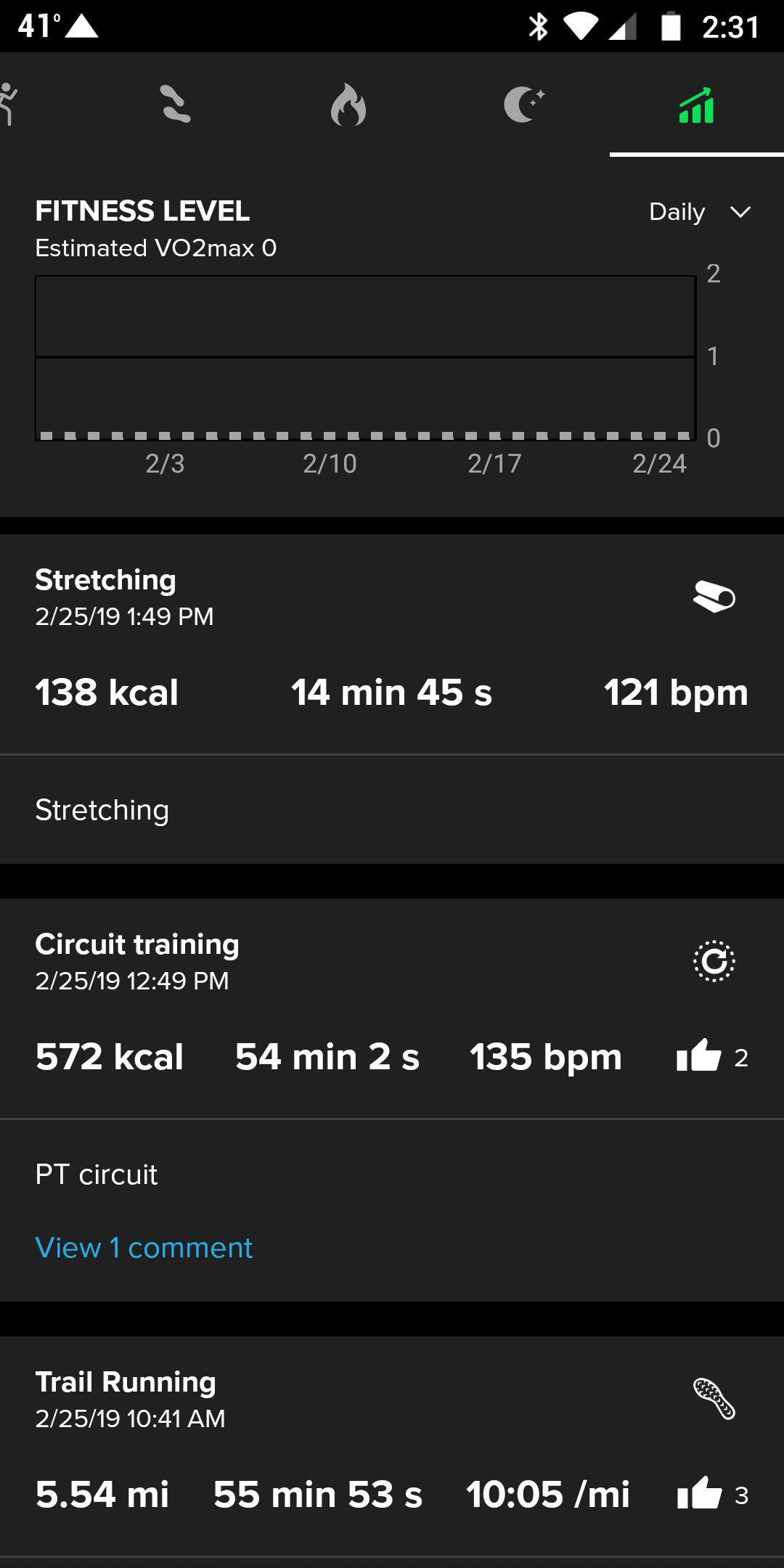Like the Trail Running workout
Viewport: 784px width, 1568px height.
(x=700, y=1494)
